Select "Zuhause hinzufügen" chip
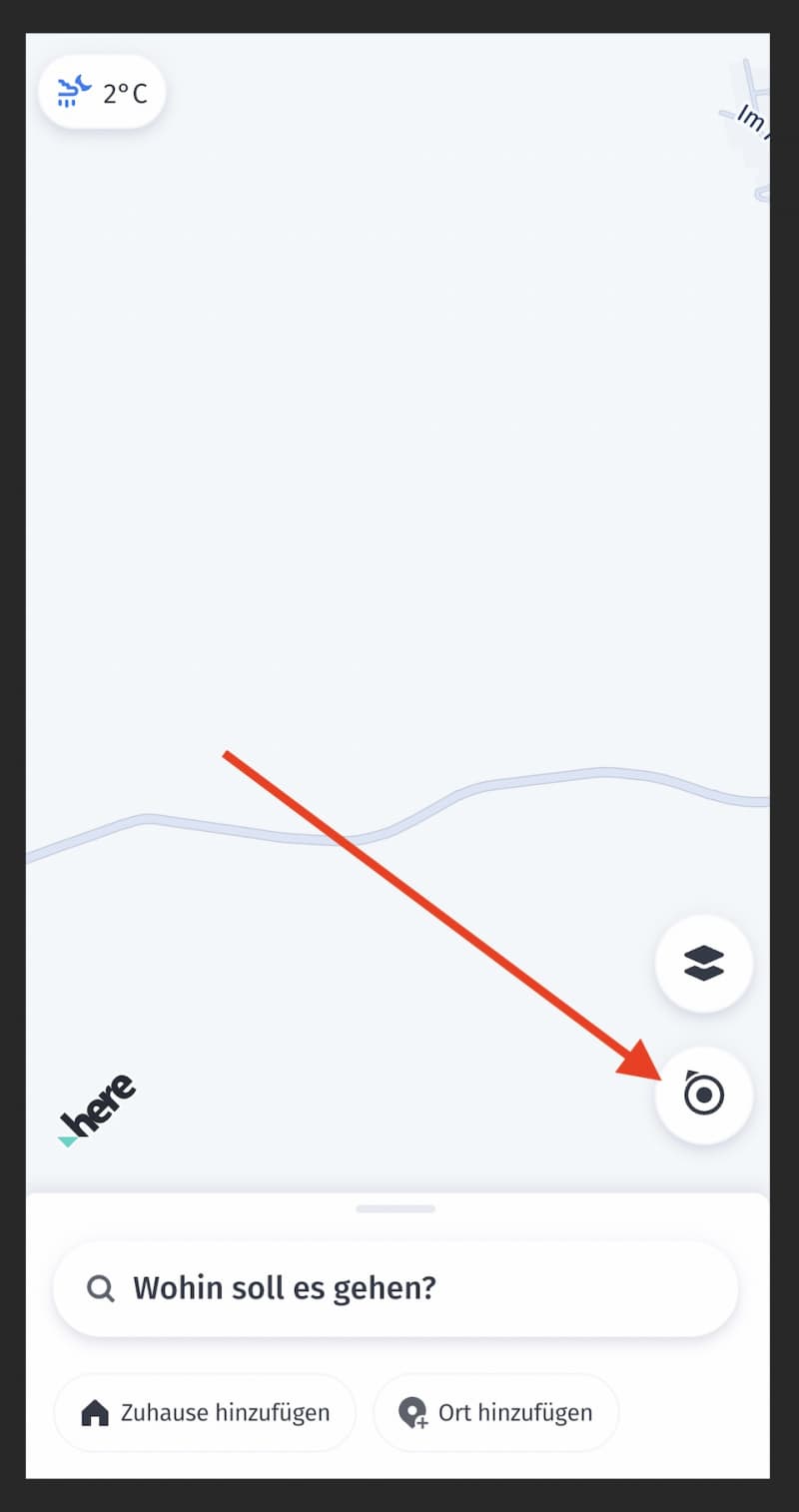Image resolution: width=799 pixels, height=1512 pixels. pos(205,1413)
